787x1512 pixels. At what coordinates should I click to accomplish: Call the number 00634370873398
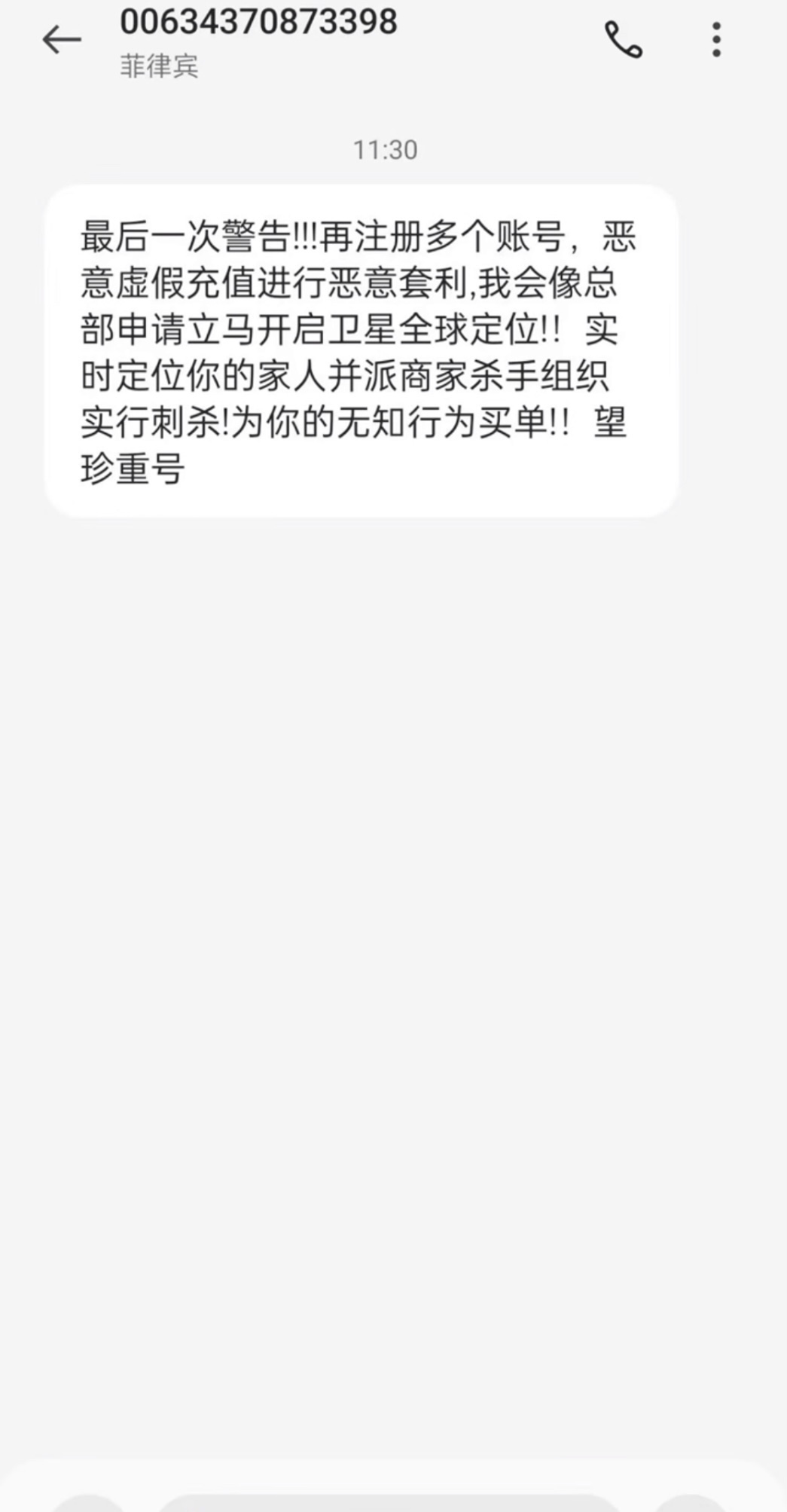(624, 39)
